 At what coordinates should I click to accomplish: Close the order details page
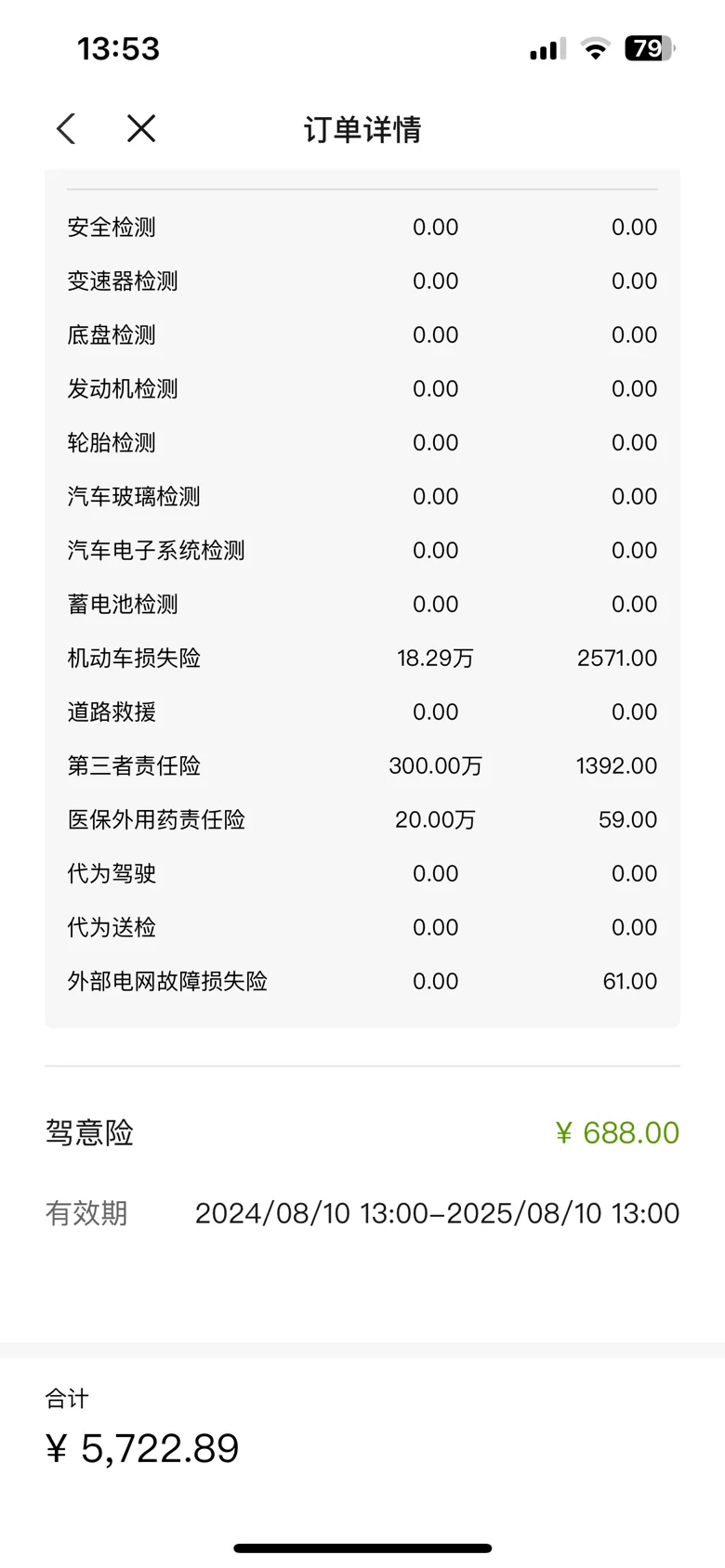click(x=141, y=128)
